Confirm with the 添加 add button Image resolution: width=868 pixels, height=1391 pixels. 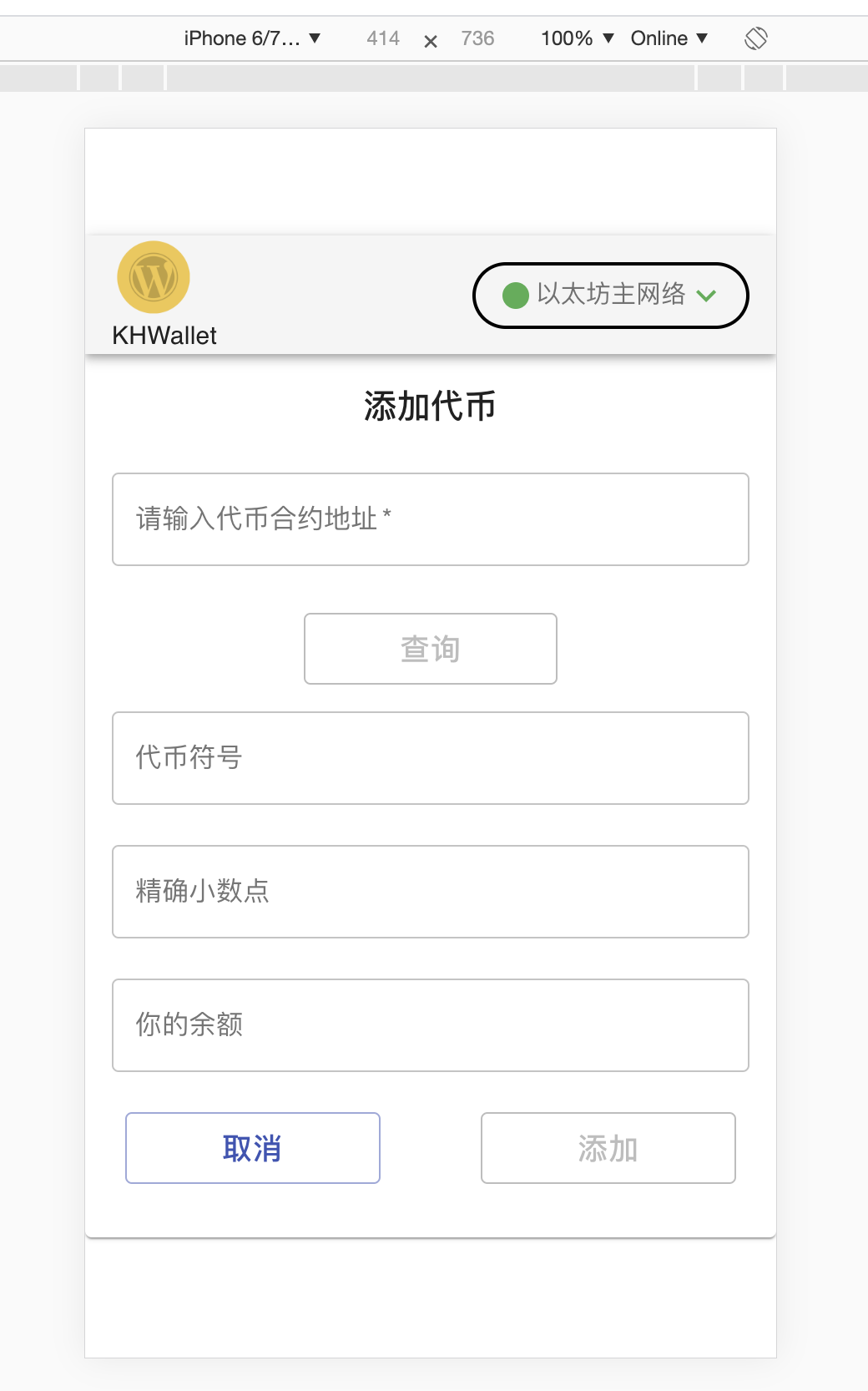point(608,1148)
